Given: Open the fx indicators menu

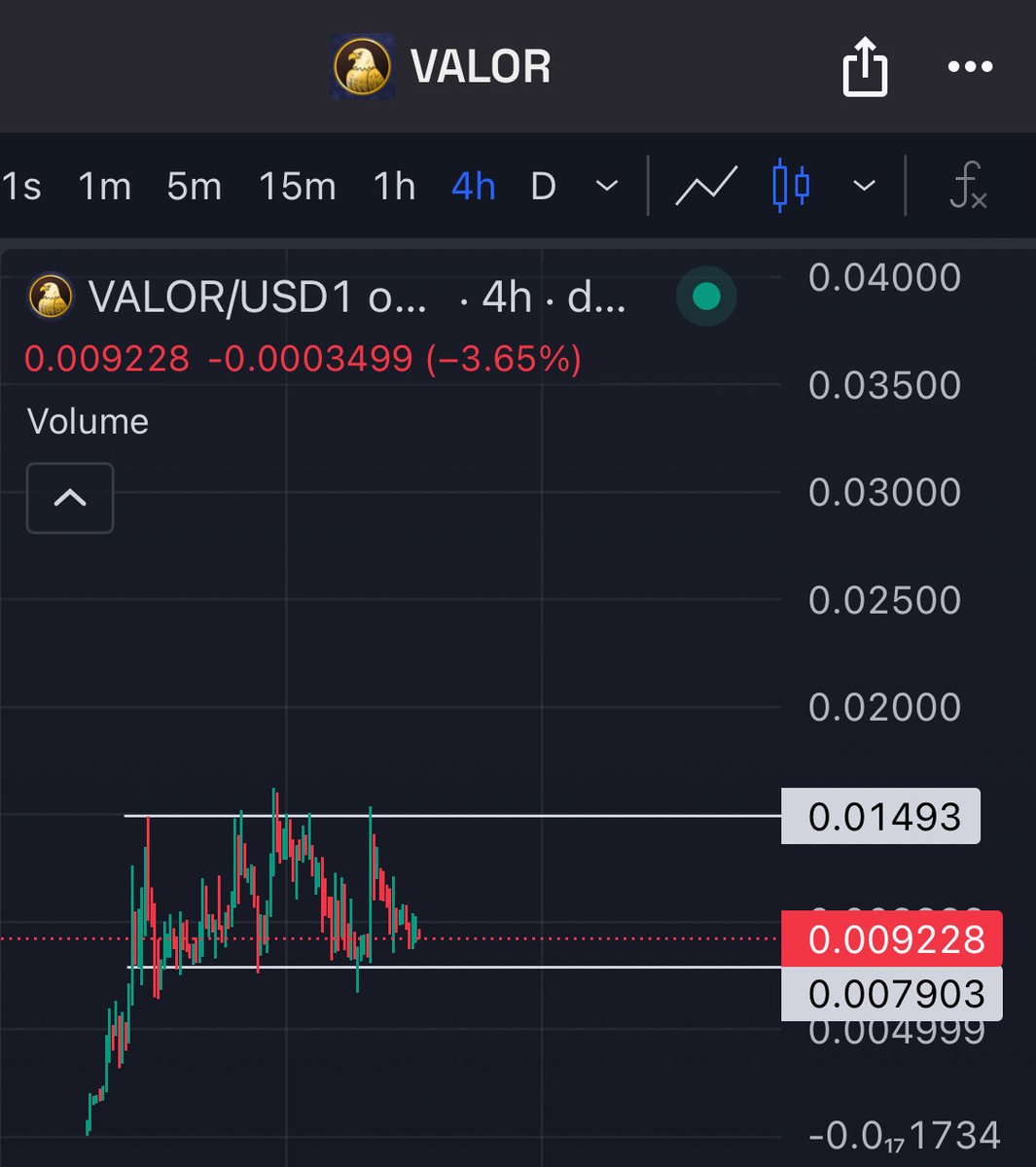Looking at the screenshot, I should [968, 185].
